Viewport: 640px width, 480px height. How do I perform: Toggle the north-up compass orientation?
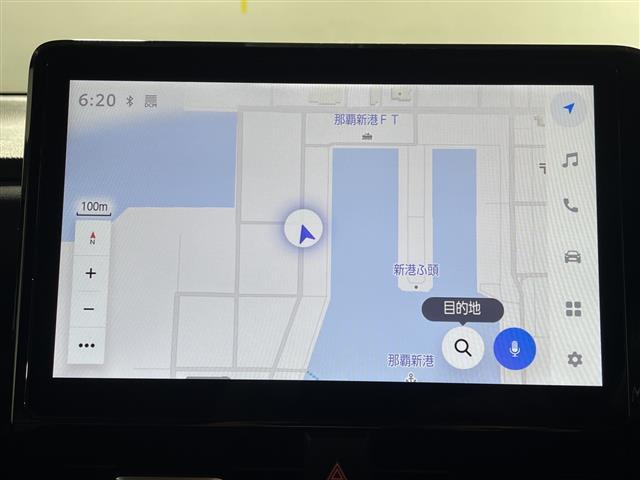(93, 239)
